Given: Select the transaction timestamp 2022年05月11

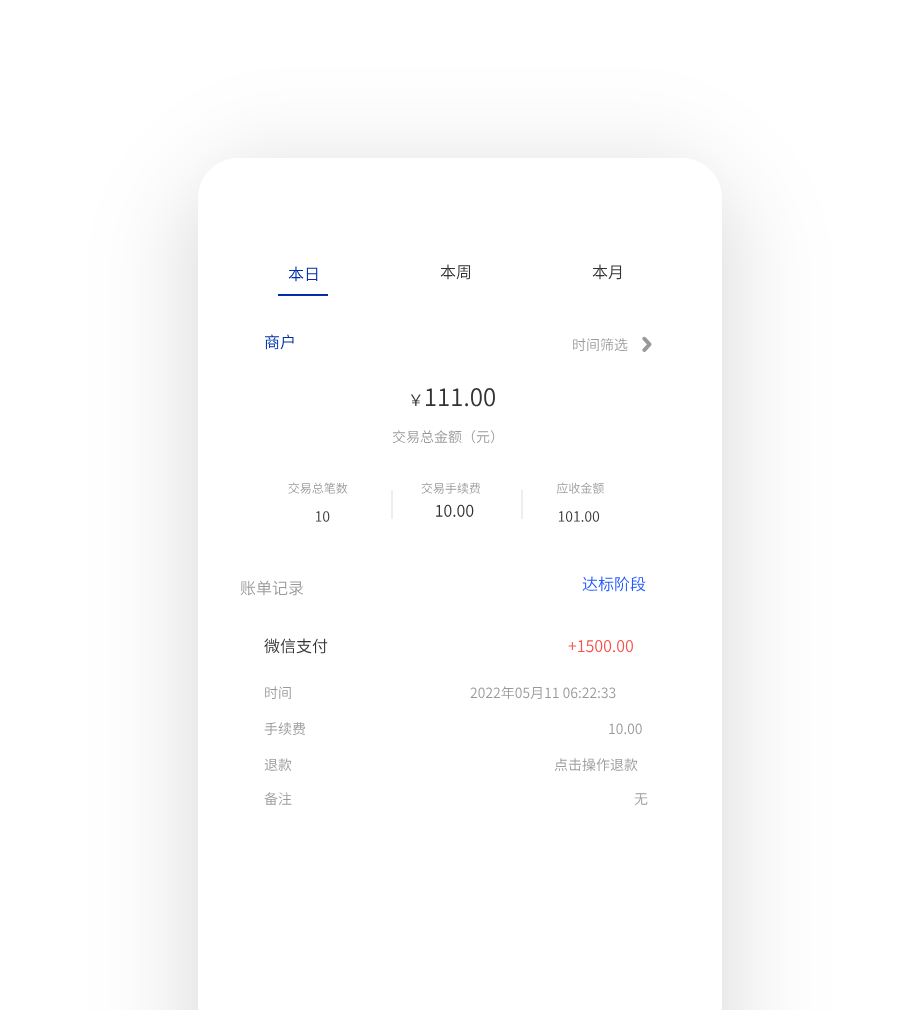Looking at the screenshot, I should coord(543,692).
